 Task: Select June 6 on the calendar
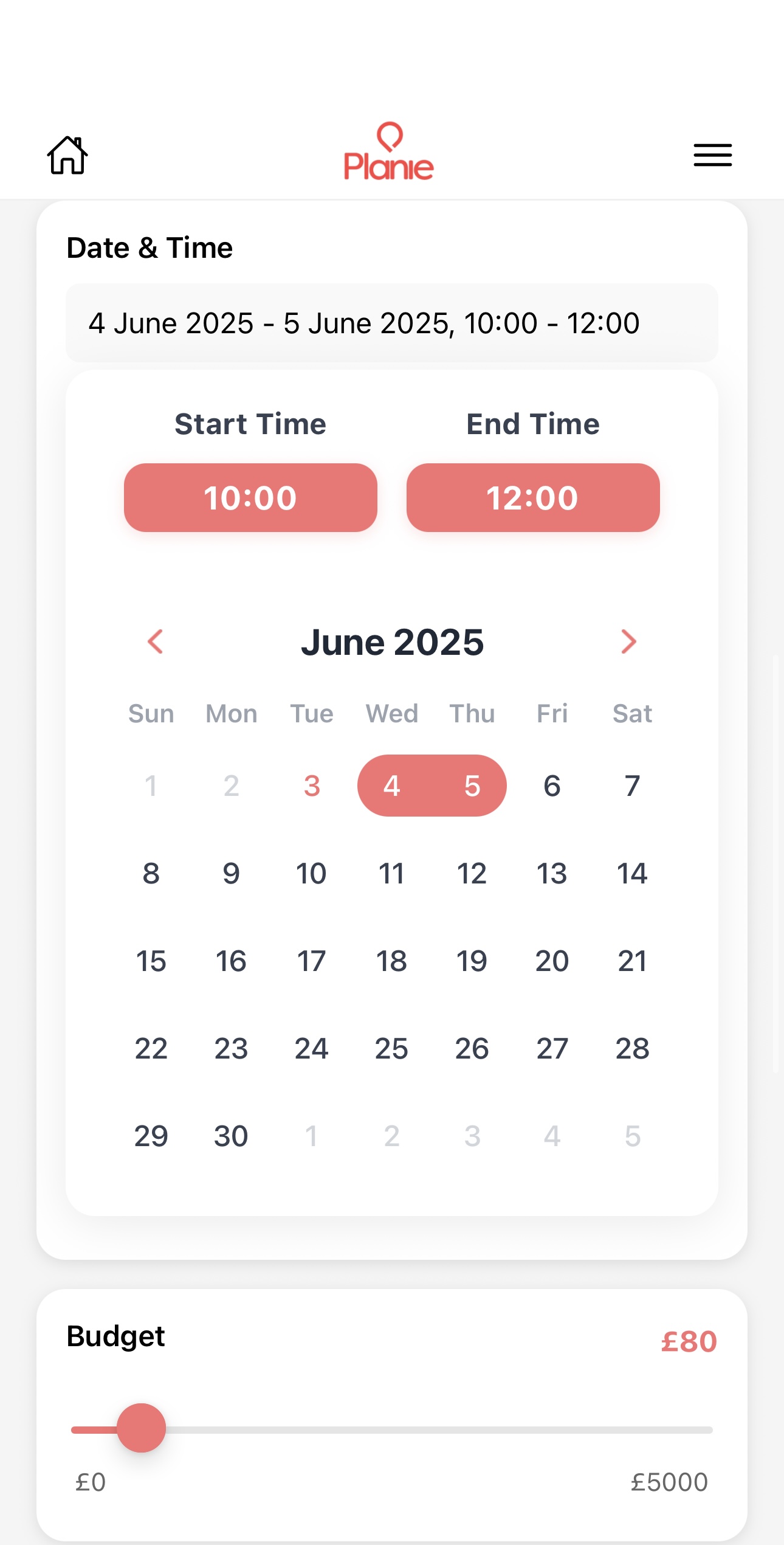click(x=552, y=786)
